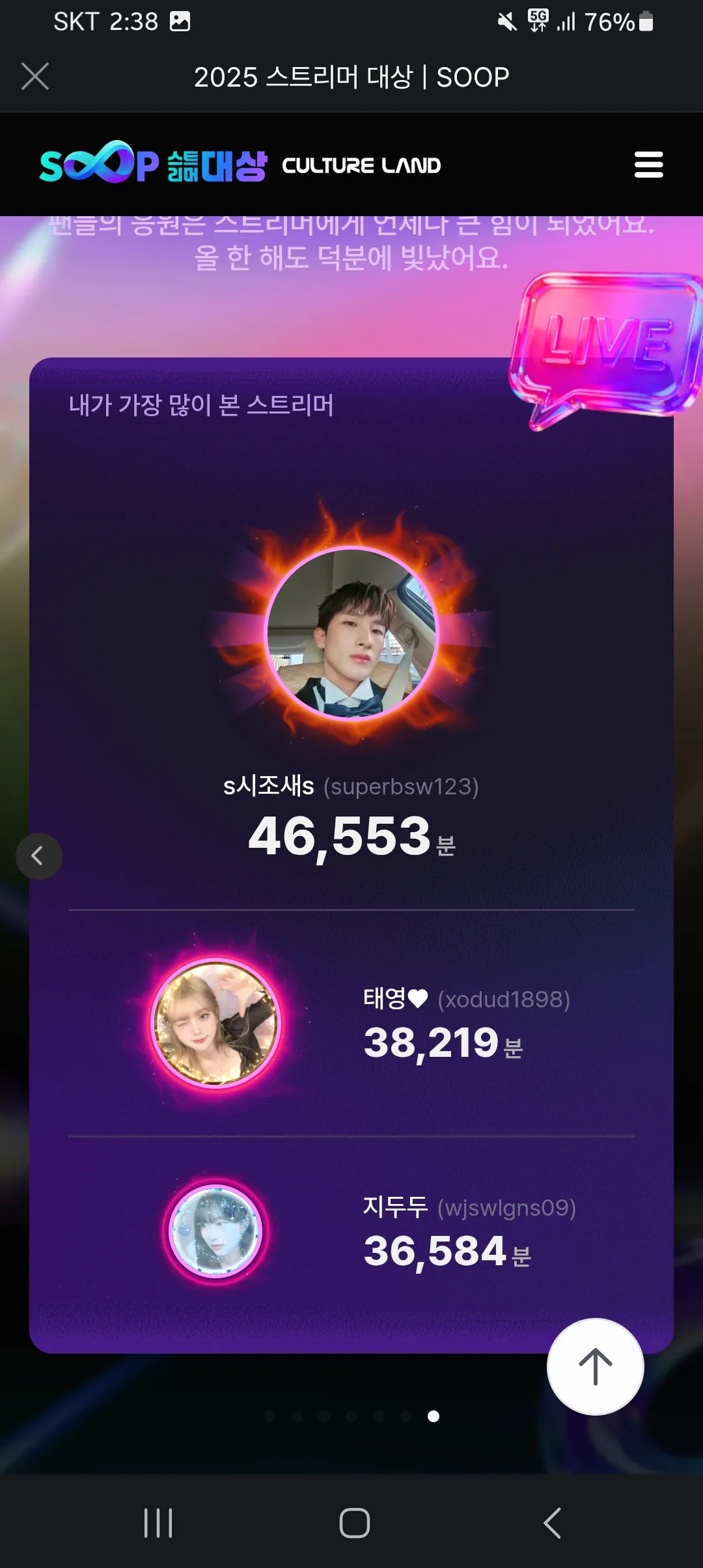Open s시조새's profile picture
This screenshot has width=703, height=1568.
click(351, 633)
